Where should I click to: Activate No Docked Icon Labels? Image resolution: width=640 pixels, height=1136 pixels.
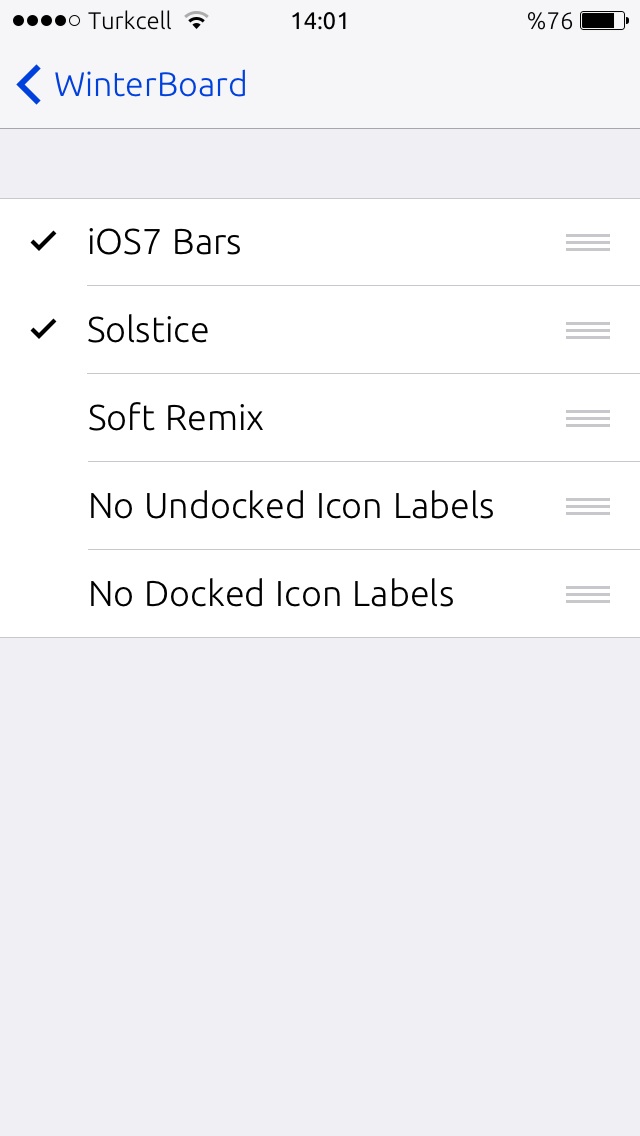point(320,594)
